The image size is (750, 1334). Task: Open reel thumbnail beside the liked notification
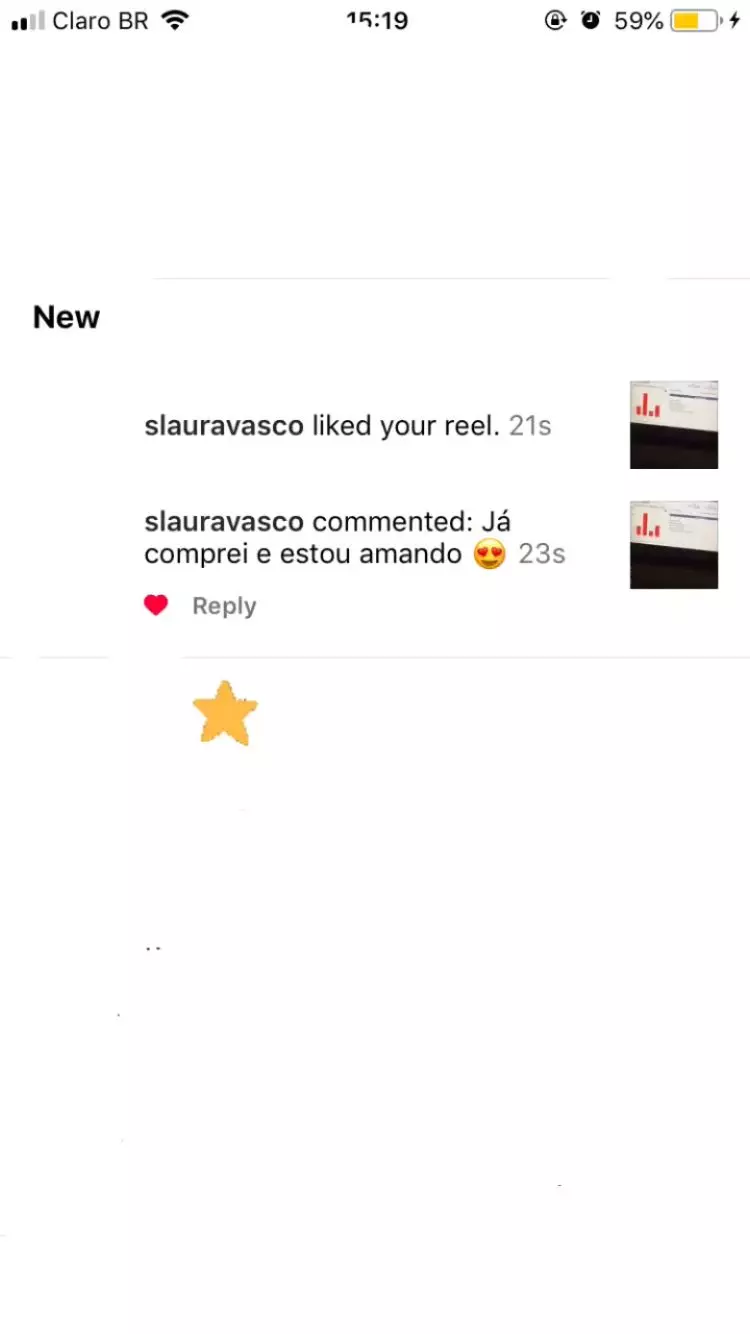[x=673, y=425]
